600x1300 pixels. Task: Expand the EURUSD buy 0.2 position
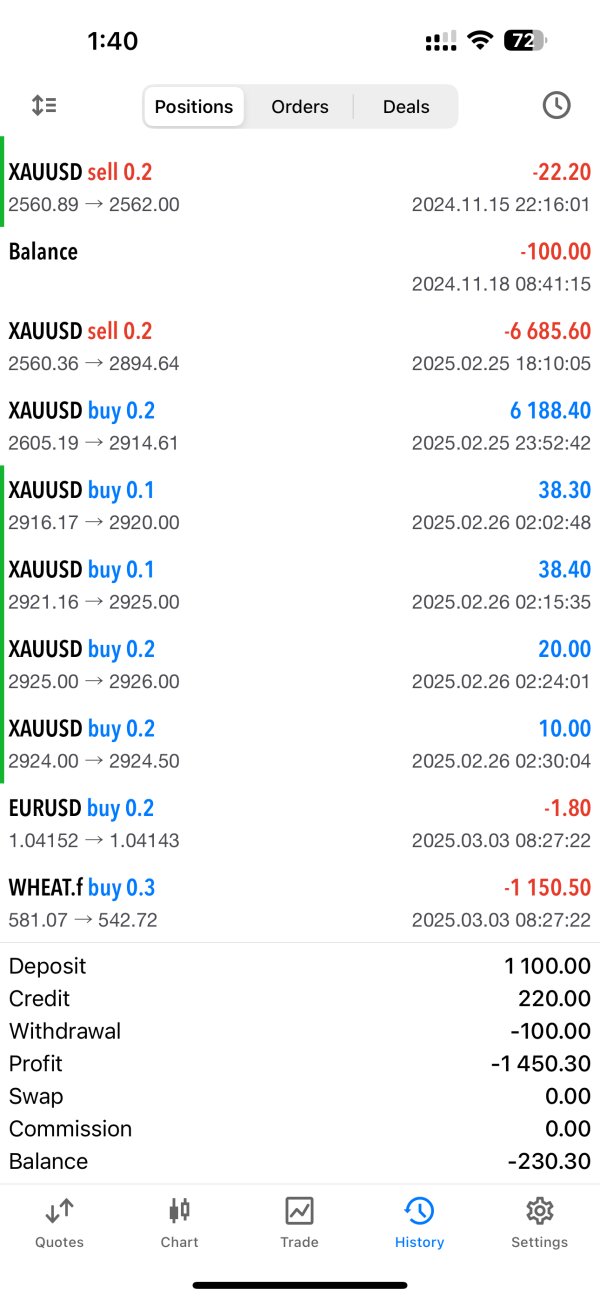300,824
